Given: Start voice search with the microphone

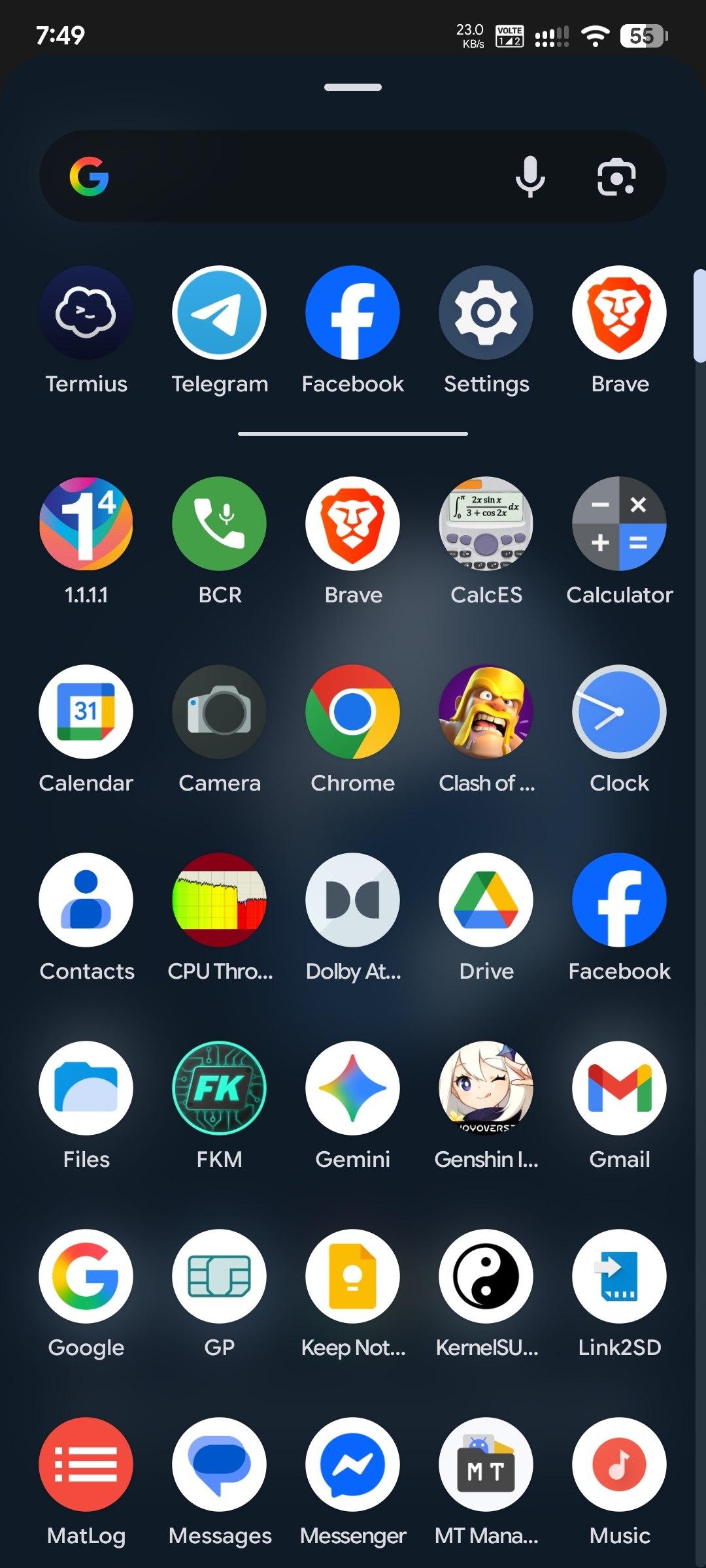Looking at the screenshot, I should point(530,176).
